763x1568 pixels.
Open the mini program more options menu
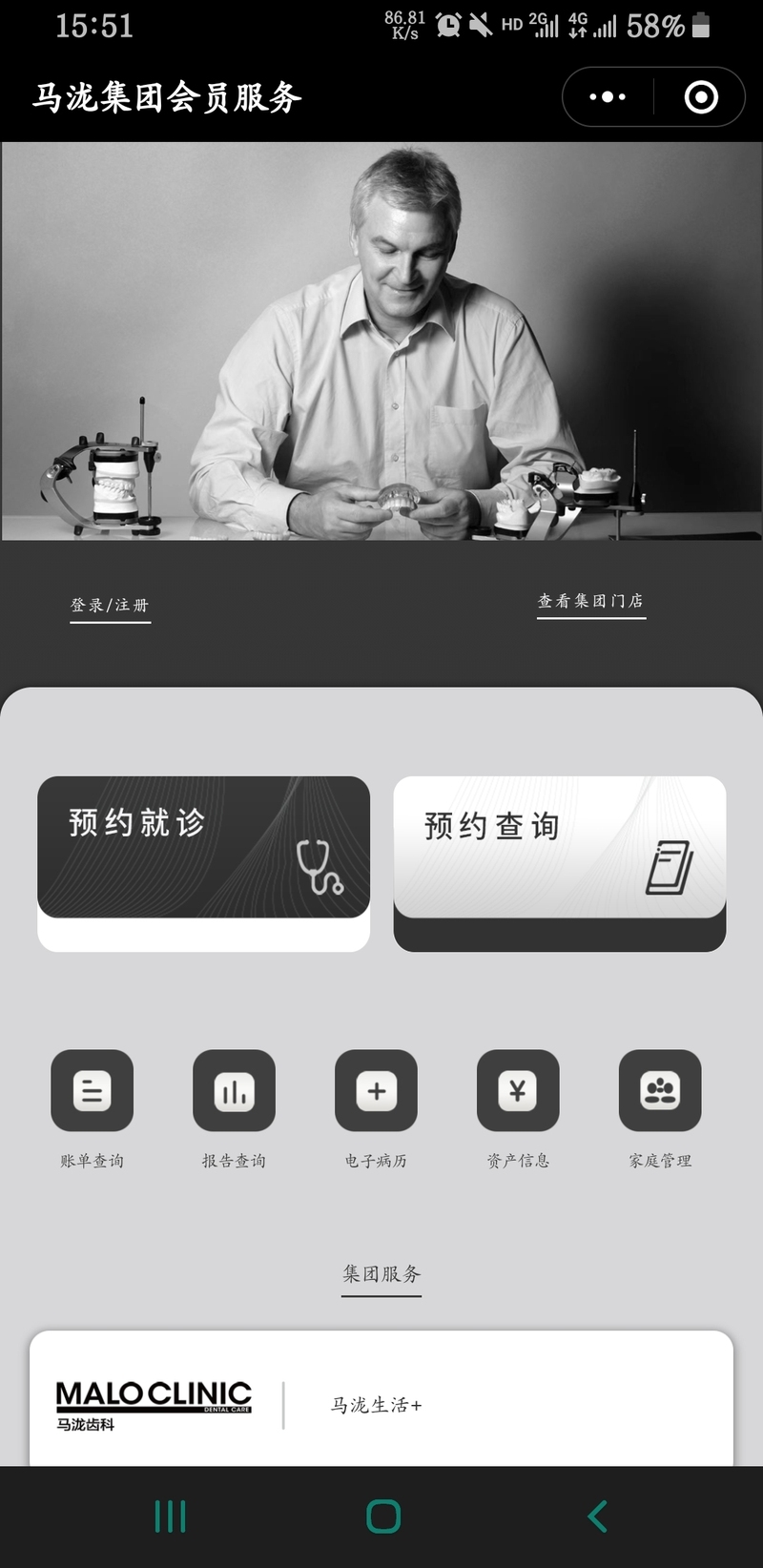tap(608, 97)
